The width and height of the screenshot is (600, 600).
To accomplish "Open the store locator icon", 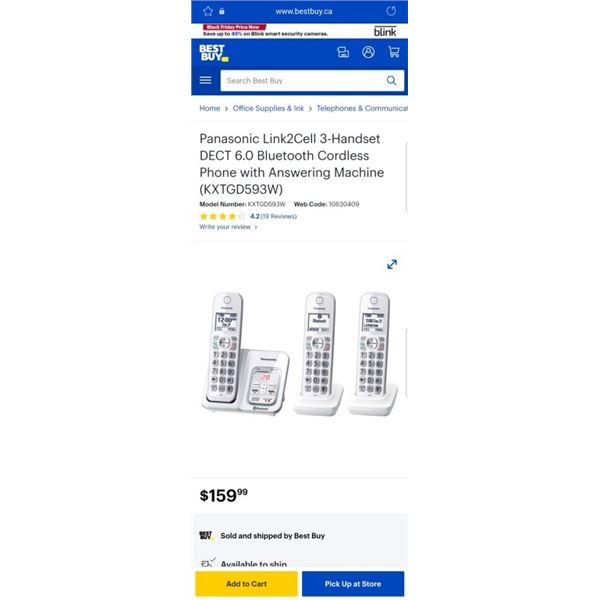I will click(343, 52).
